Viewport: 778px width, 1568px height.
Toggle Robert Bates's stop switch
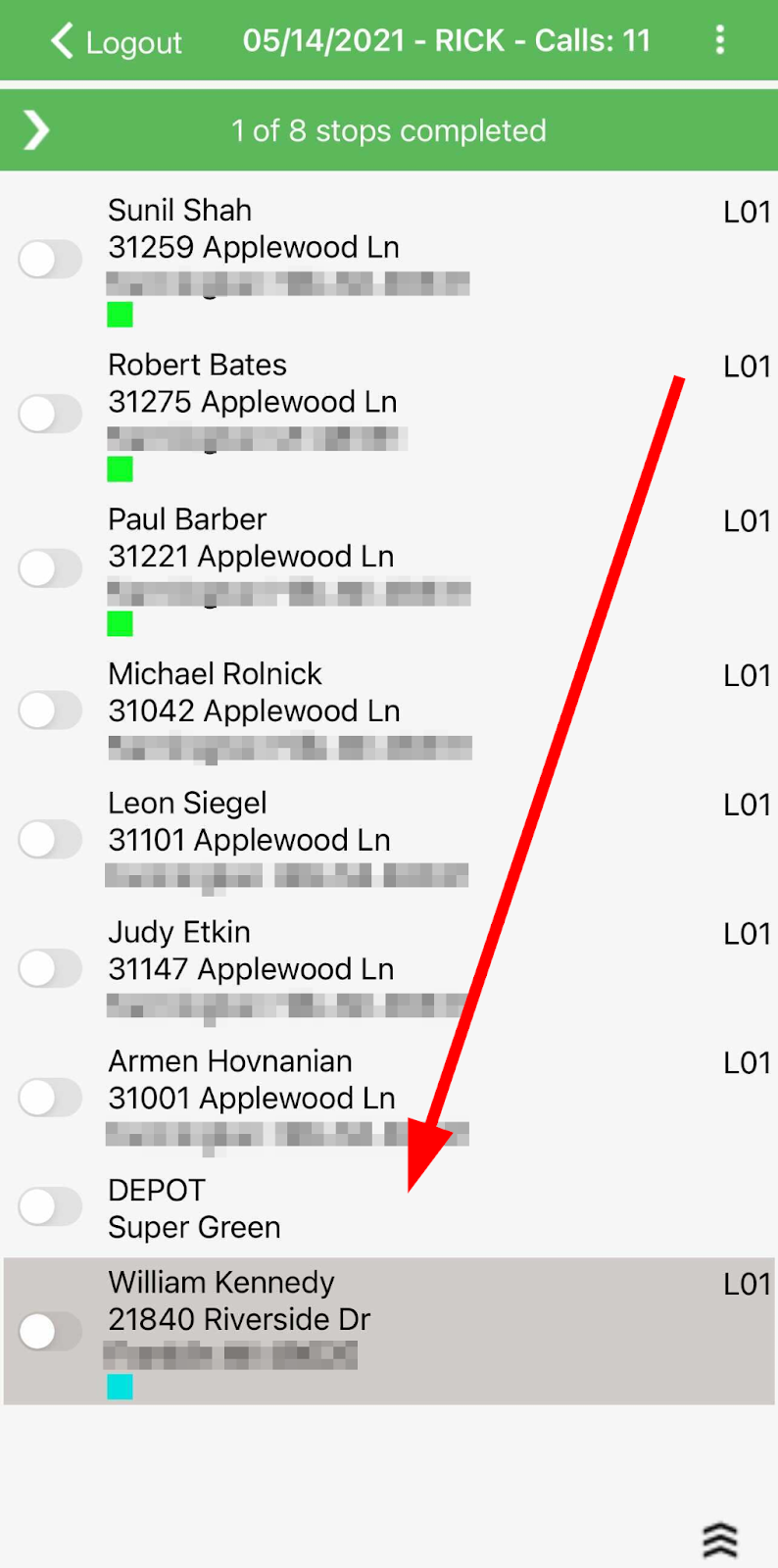coord(50,414)
